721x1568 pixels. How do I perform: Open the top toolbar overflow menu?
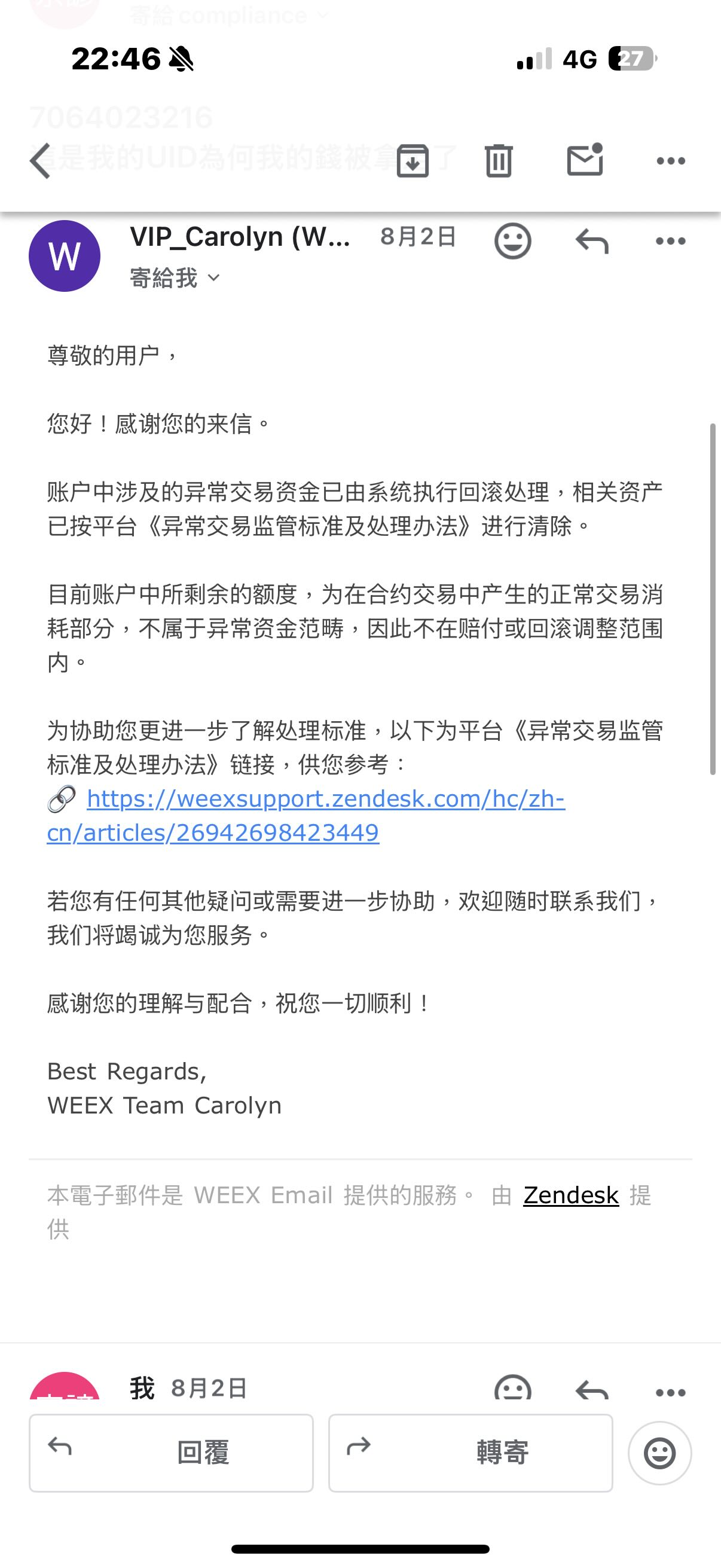pyautogui.click(x=671, y=161)
